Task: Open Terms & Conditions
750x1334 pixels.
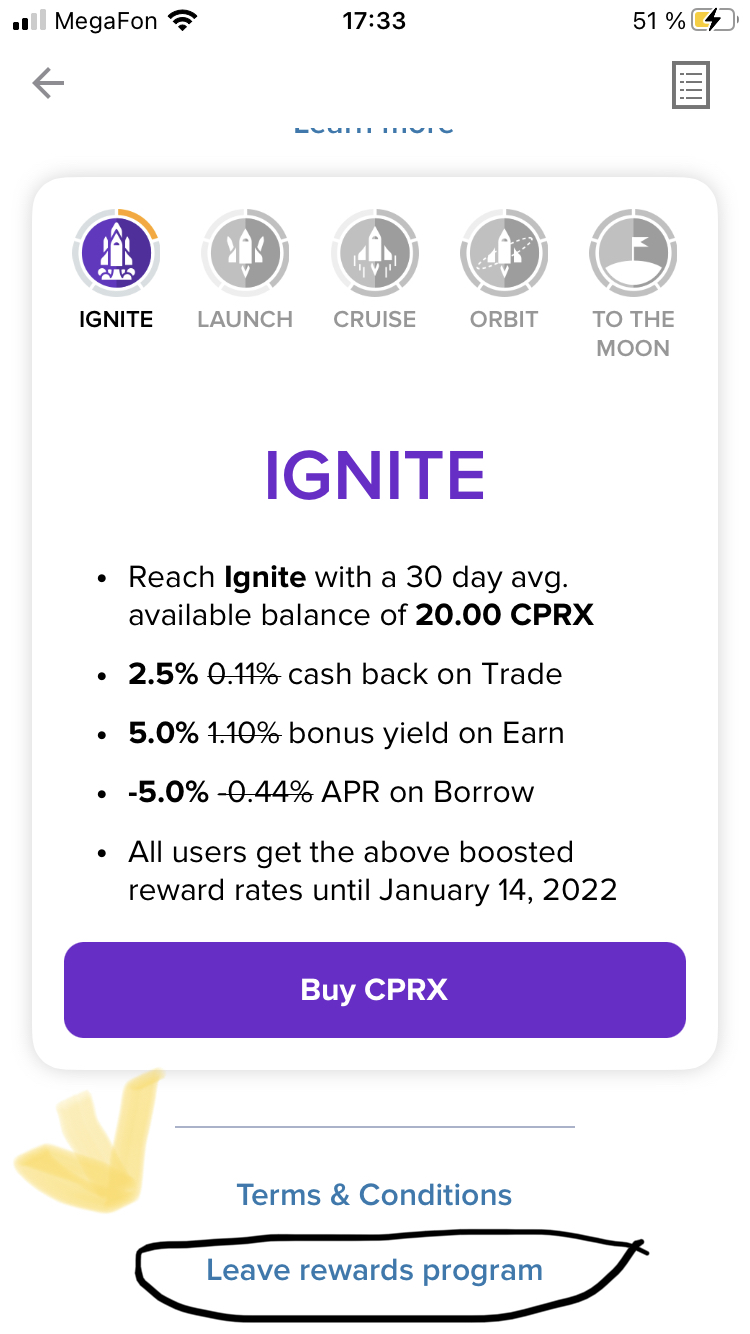Action: coord(374,1195)
